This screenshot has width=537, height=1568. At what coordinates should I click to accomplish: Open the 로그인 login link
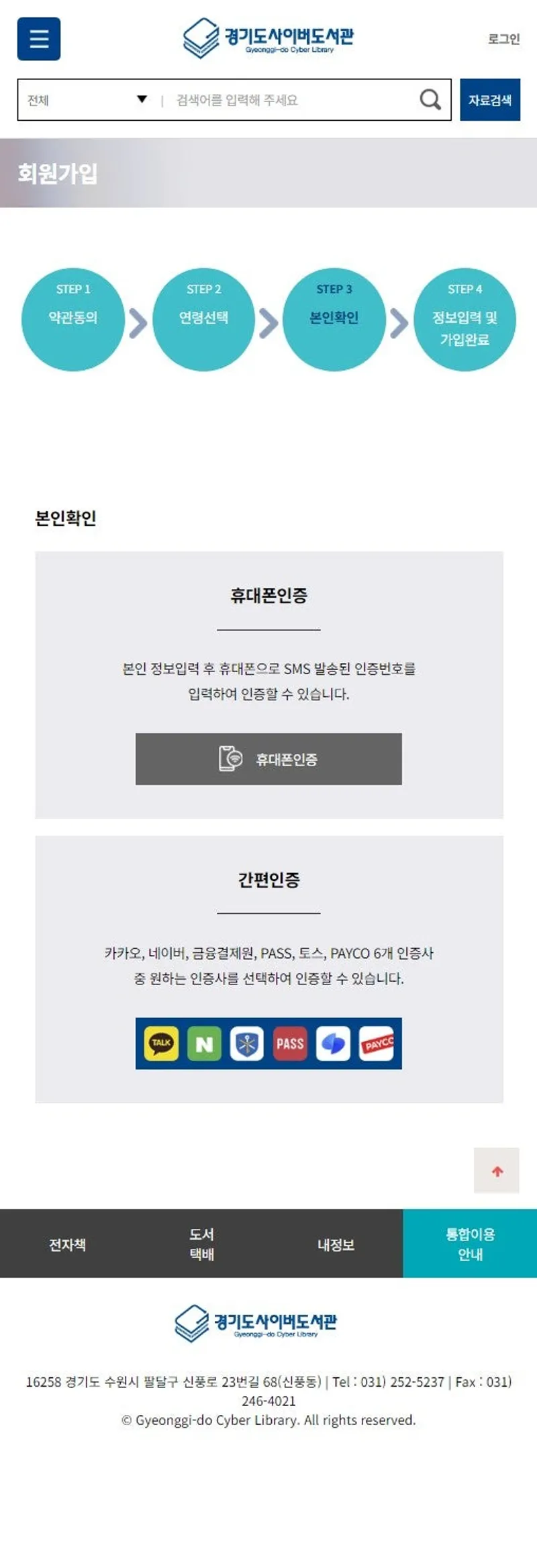[503, 39]
